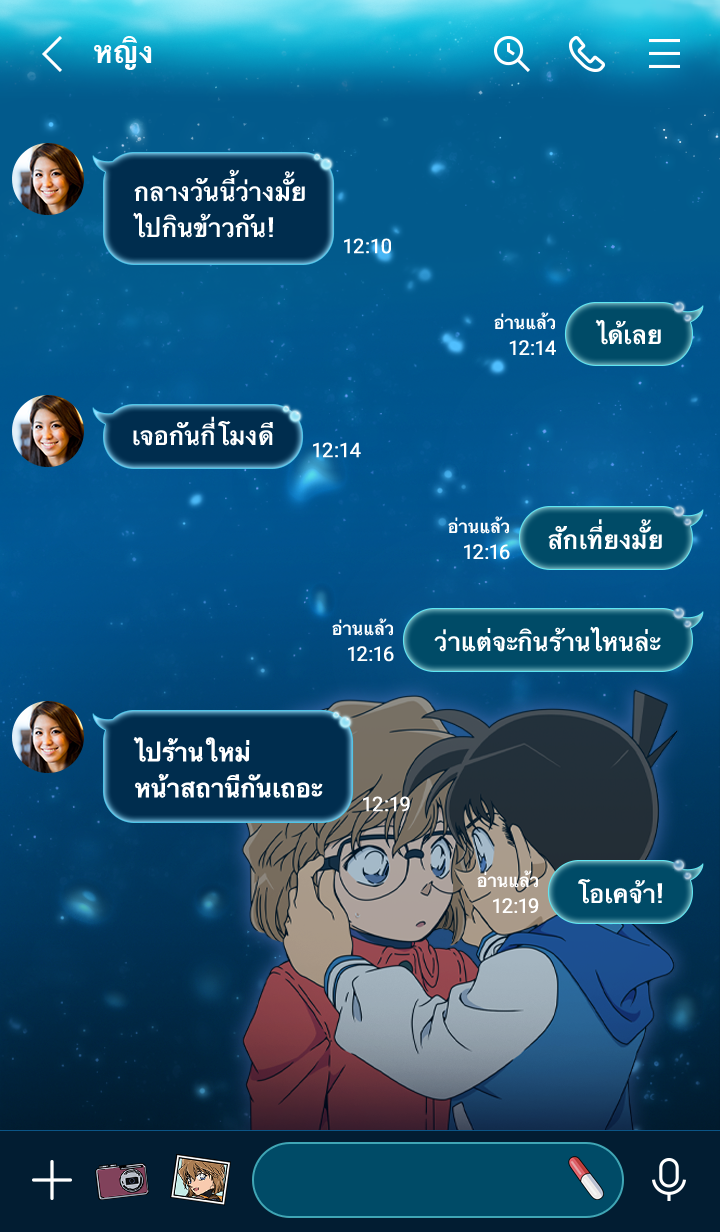The image size is (720, 1232).
Task: Record a voice message with the microphone
Action: pos(668,1180)
